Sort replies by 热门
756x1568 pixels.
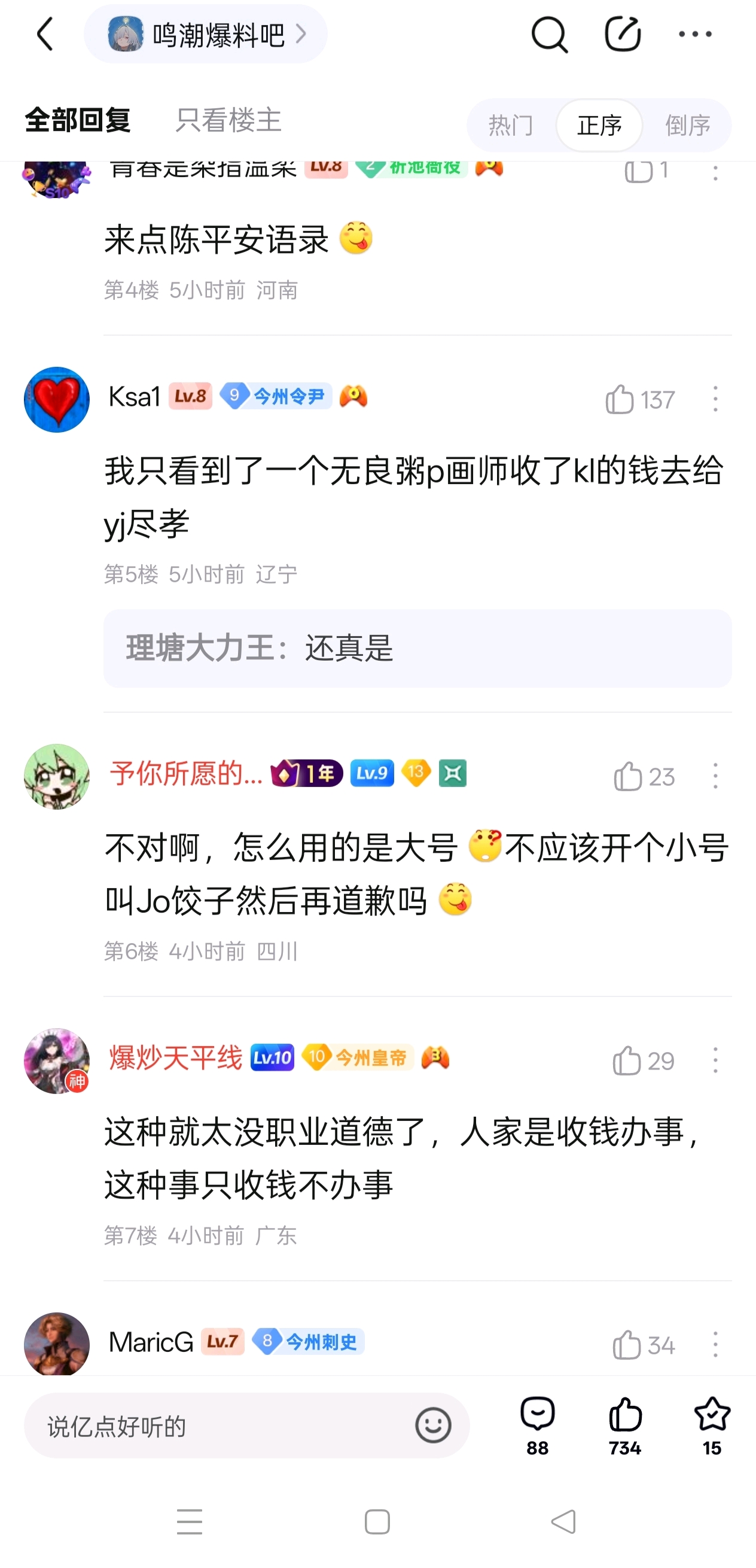pos(511,126)
